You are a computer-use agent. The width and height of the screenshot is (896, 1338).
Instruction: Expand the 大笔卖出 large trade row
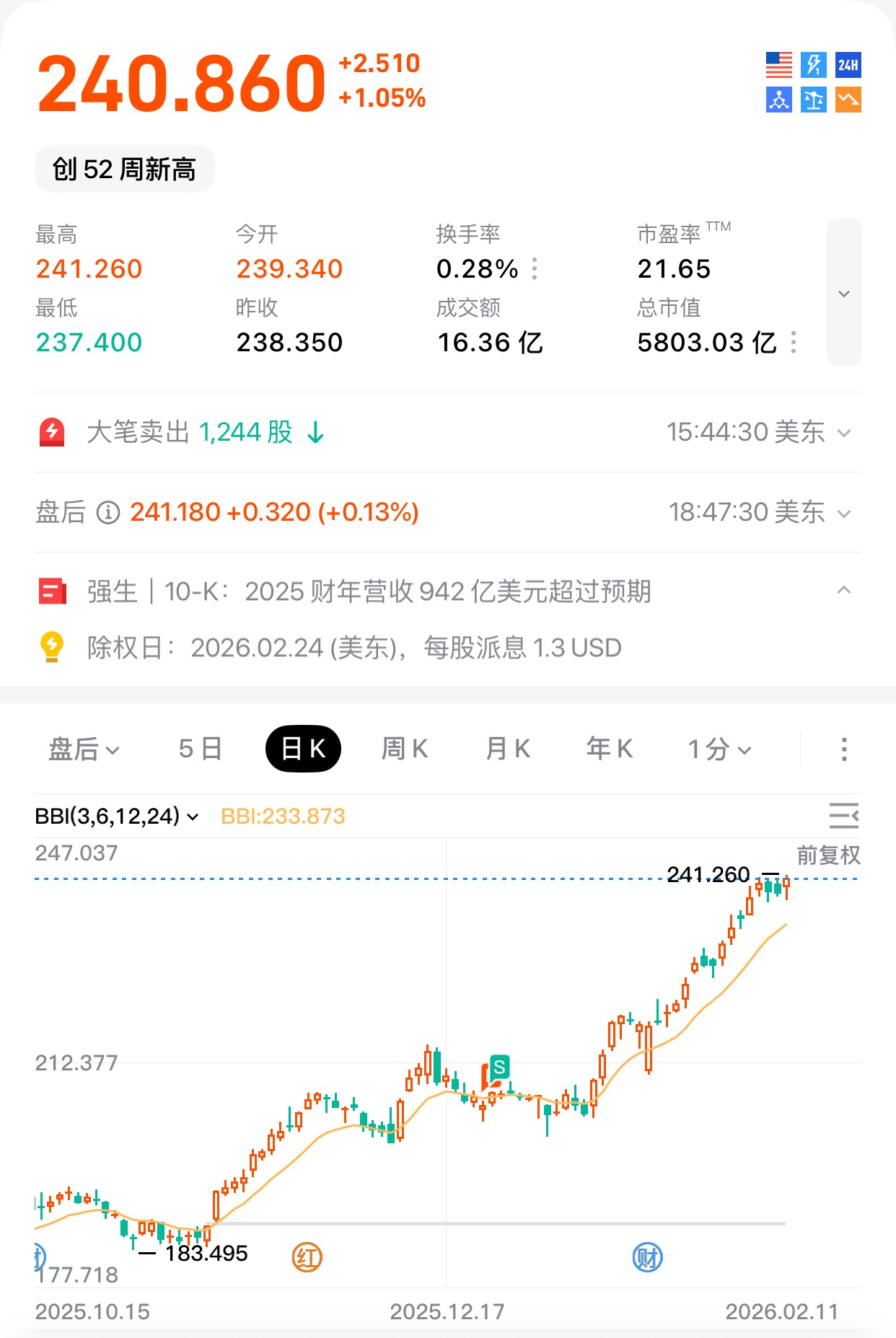(x=843, y=433)
